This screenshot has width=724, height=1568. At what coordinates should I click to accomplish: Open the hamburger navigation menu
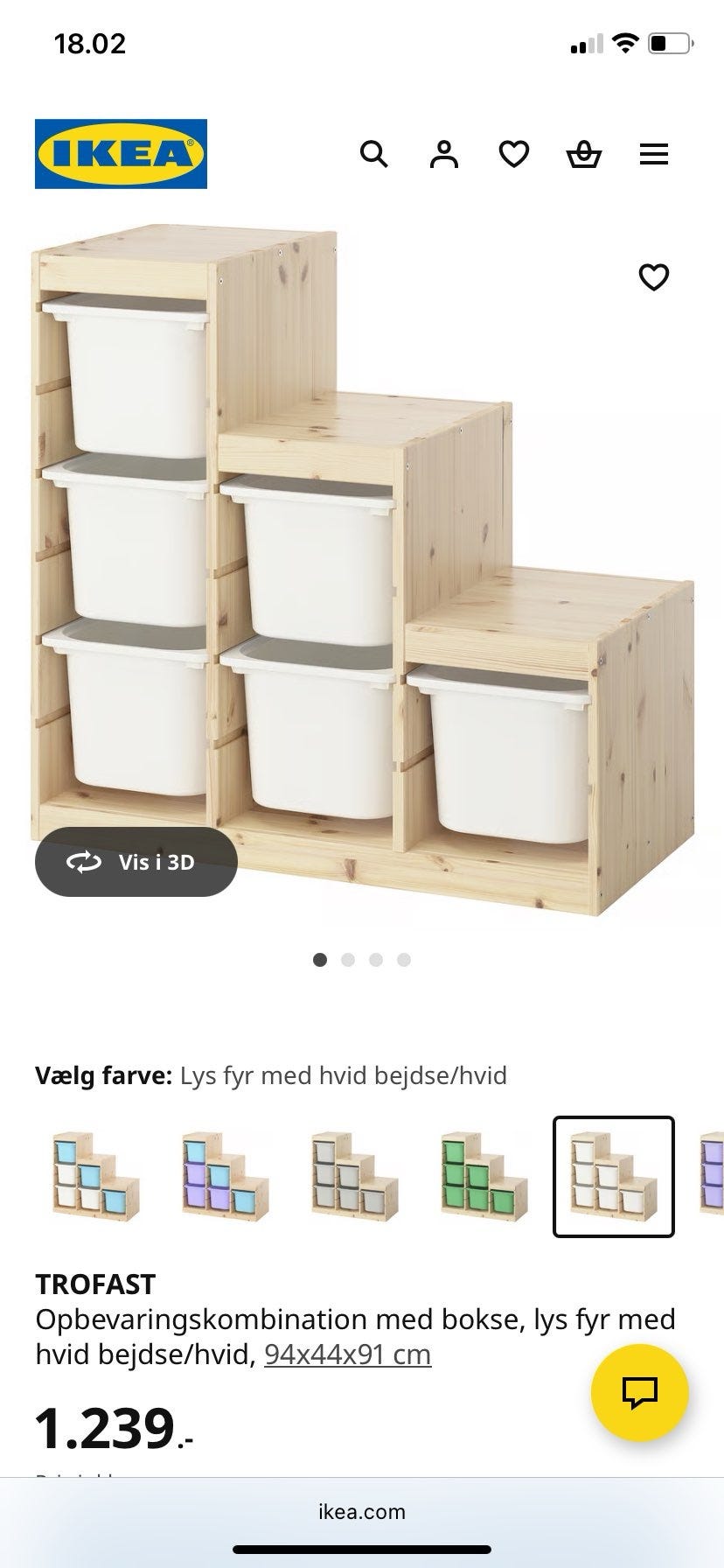[x=654, y=154]
